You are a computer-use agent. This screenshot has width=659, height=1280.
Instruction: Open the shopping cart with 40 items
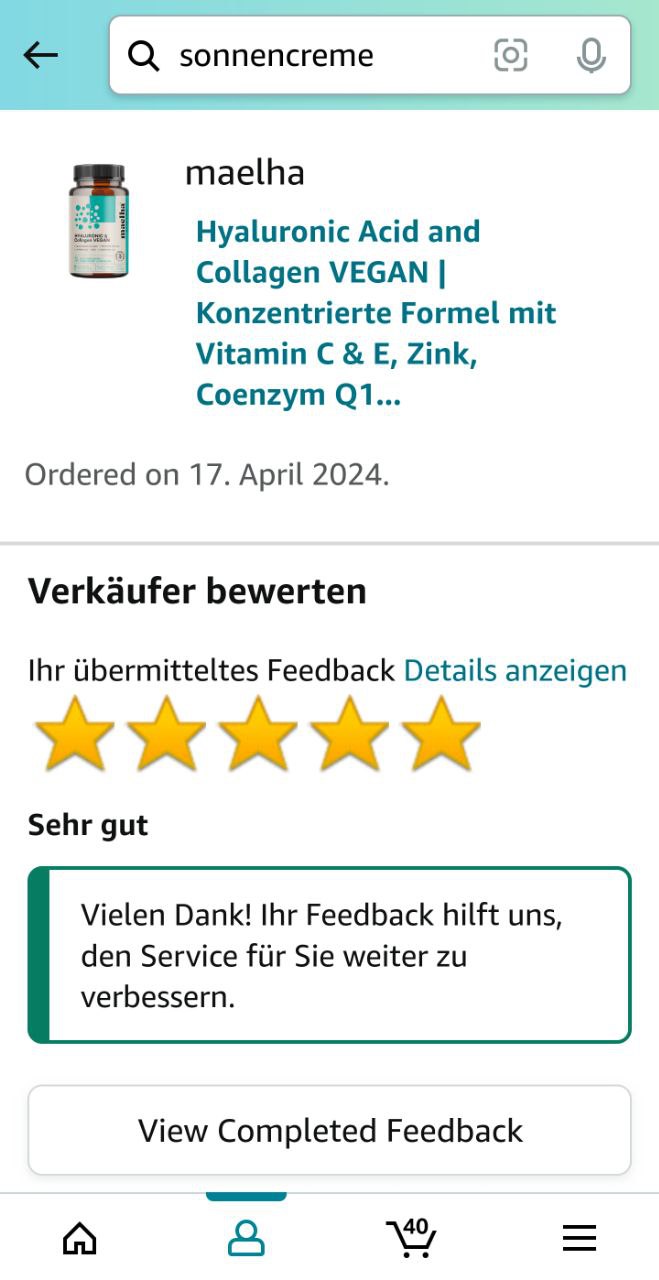[411, 1238]
